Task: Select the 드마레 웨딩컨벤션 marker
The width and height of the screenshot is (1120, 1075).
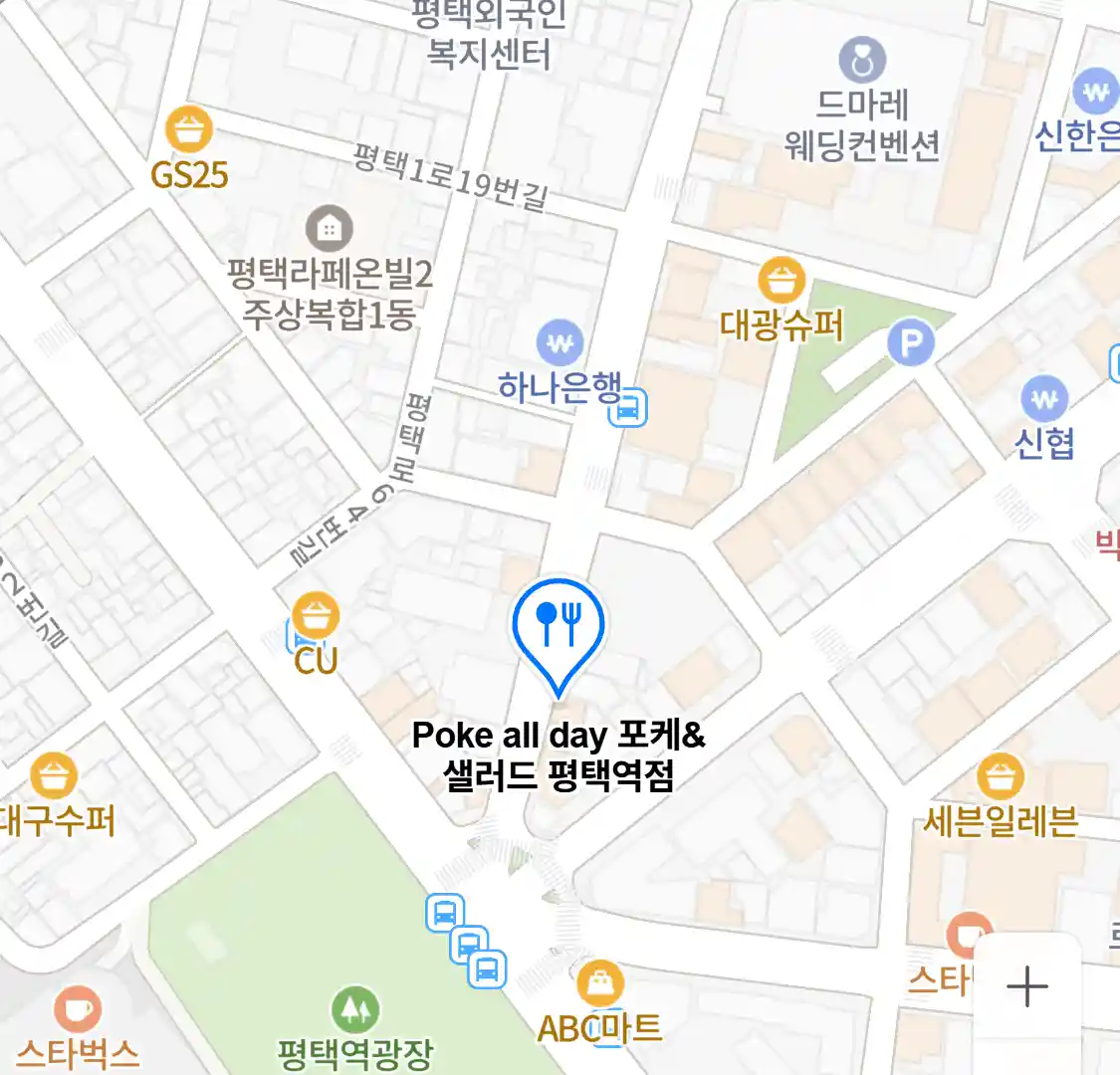Action: click(862, 60)
